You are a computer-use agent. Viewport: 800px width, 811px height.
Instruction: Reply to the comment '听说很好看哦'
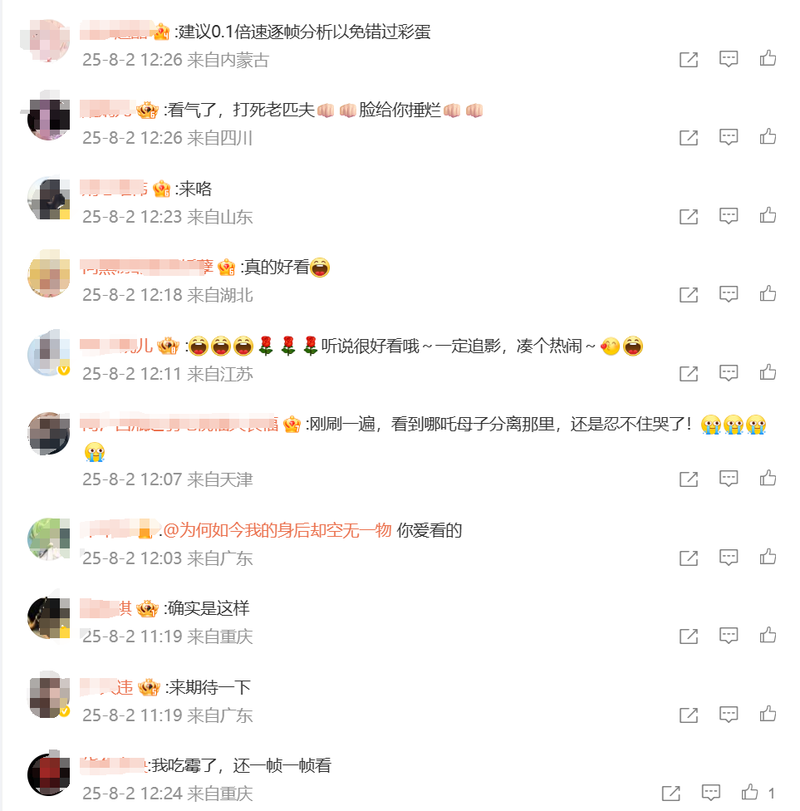coord(729,373)
